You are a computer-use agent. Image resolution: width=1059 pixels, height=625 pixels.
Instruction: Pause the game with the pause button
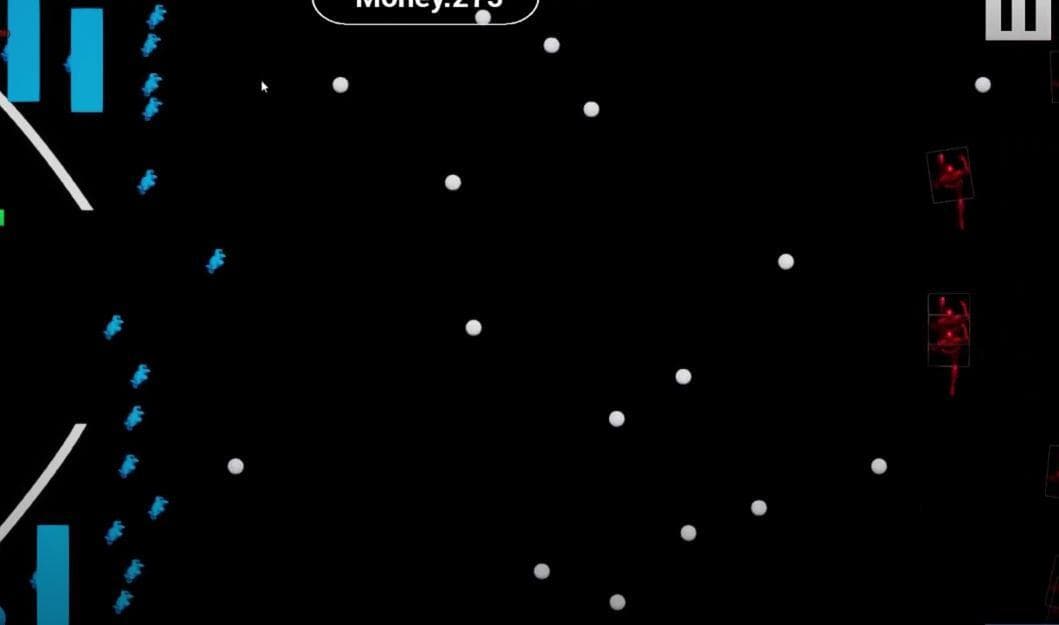pos(1018,19)
